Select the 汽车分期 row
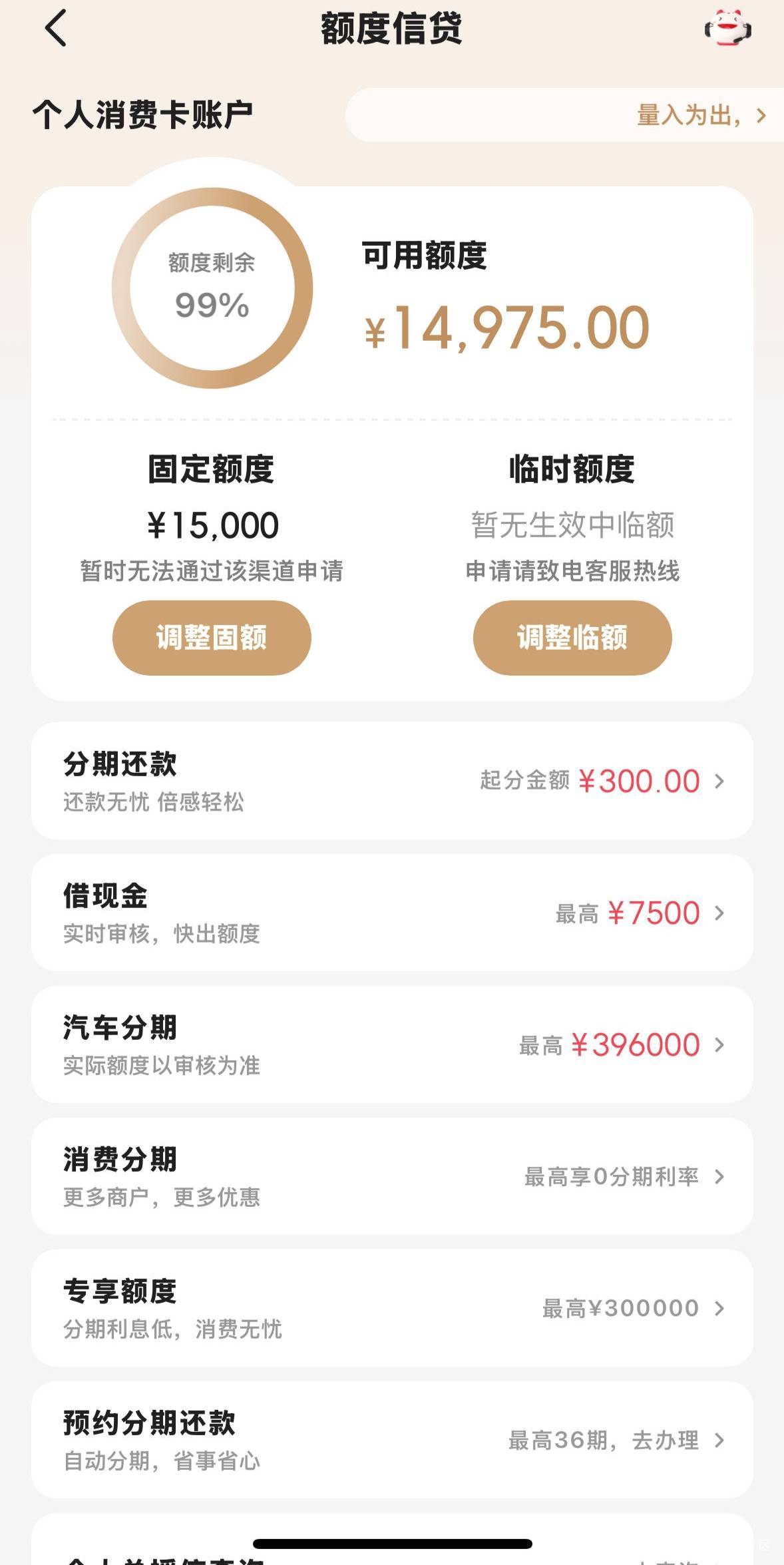This screenshot has width=784, height=1565. tap(392, 1044)
